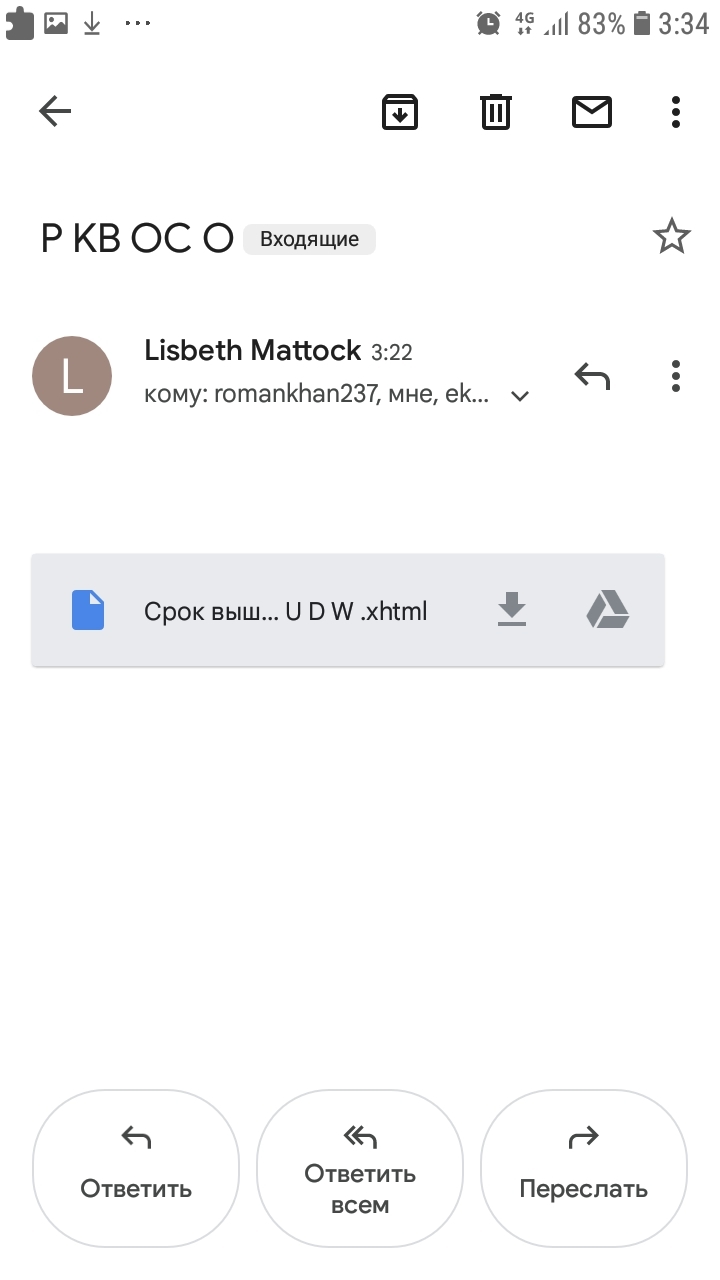Tap the Входящие label chip
Image resolution: width=720 pixels, height=1280 pixels.
tap(309, 239)
